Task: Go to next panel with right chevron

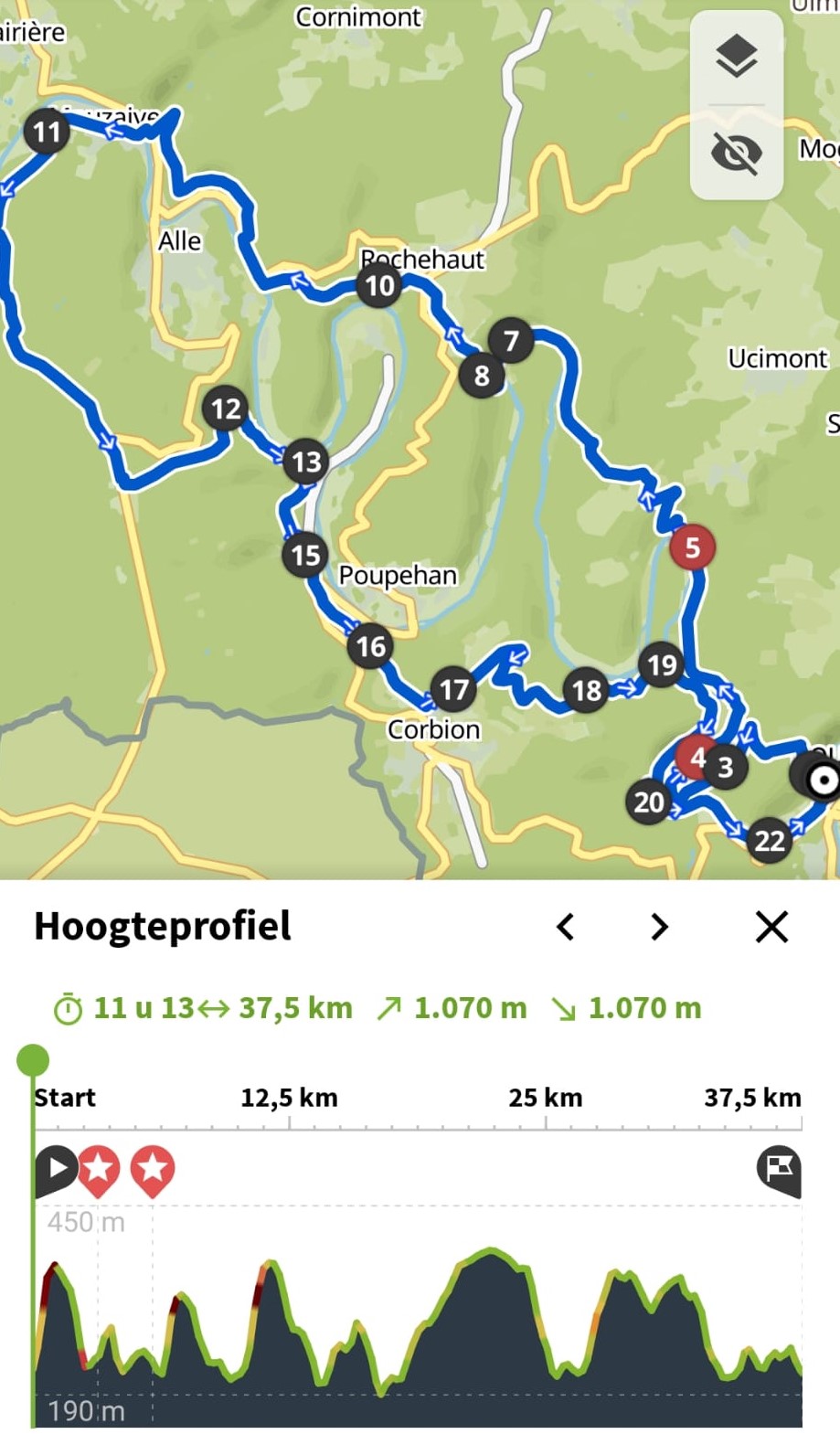Action: pos(659,927)
